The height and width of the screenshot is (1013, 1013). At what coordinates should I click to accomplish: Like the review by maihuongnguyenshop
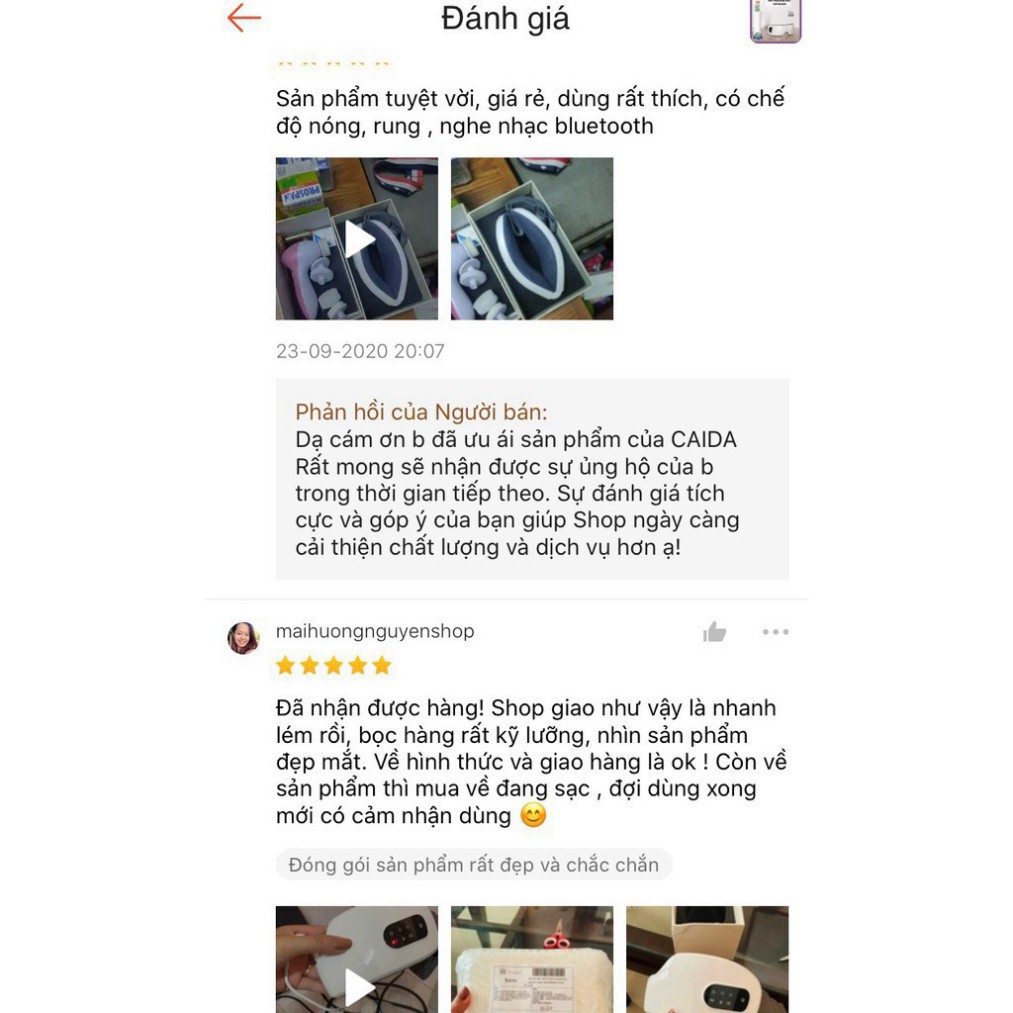click(714, 632)
